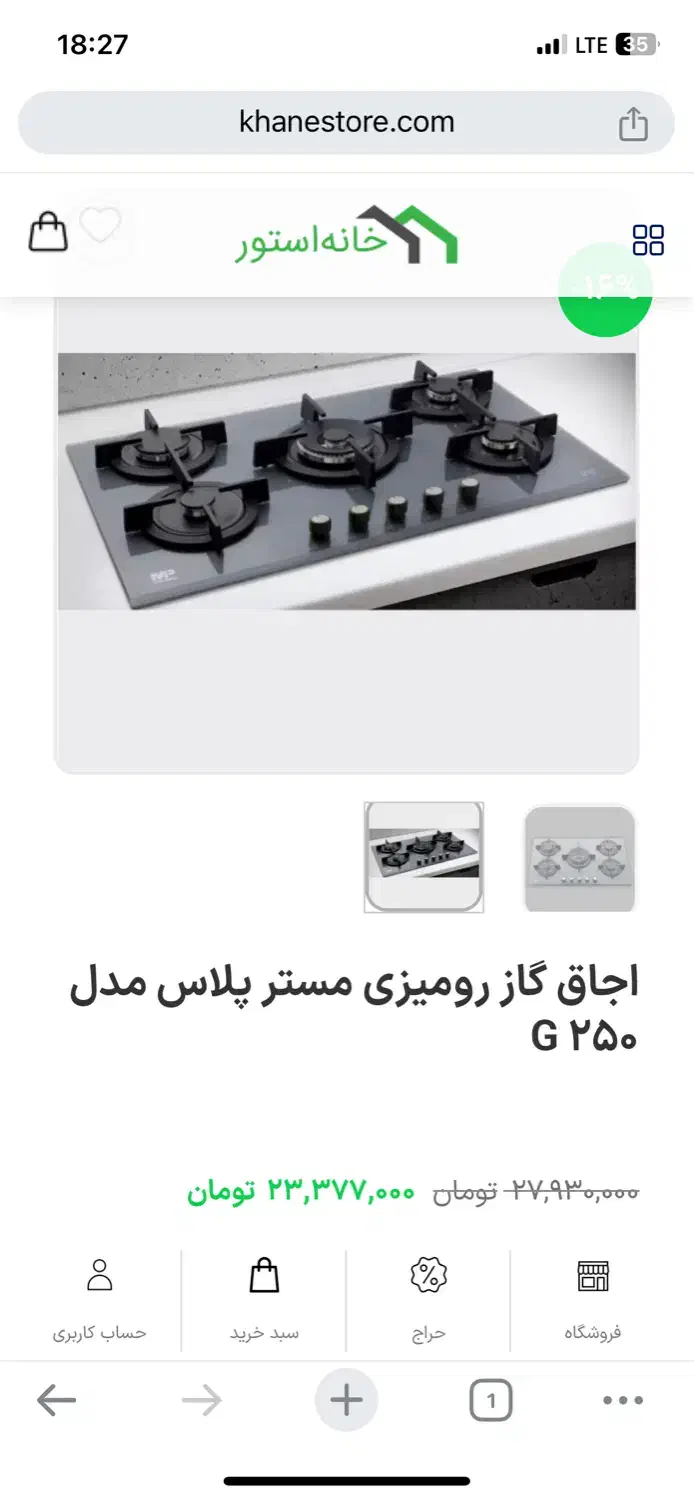
Task: Select the black stove thumbnail
Action: (424, 857)
